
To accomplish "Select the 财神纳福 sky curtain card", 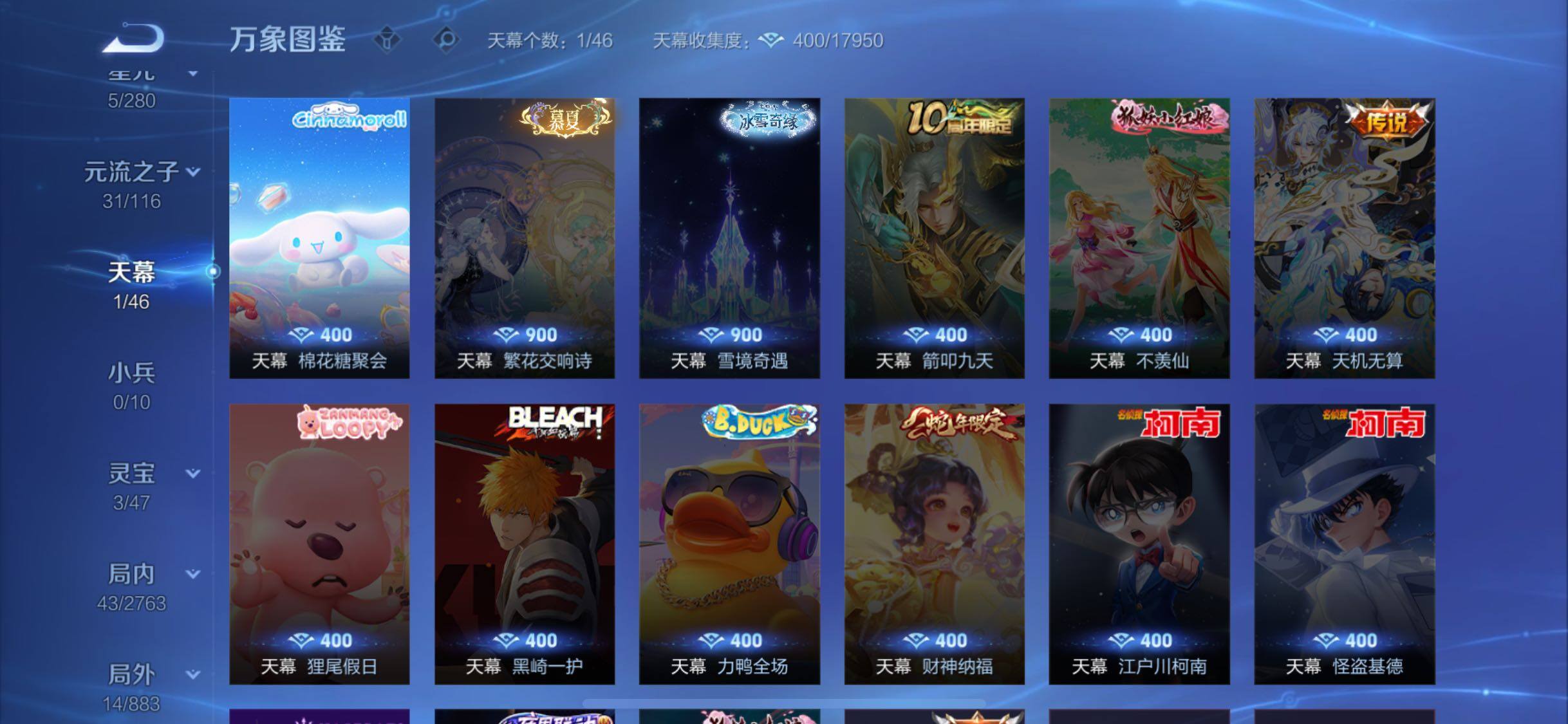I will click(934, 544).
